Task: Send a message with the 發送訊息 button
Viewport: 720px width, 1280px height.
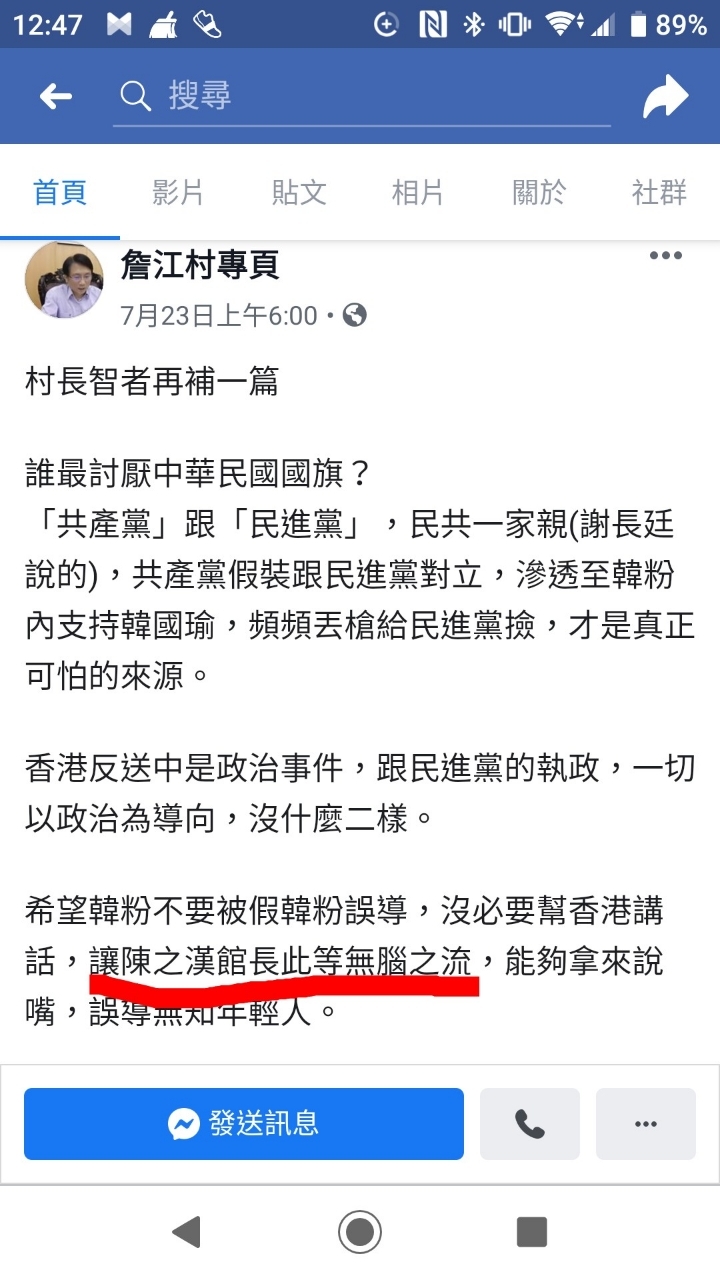Action: coord(244,1124)
